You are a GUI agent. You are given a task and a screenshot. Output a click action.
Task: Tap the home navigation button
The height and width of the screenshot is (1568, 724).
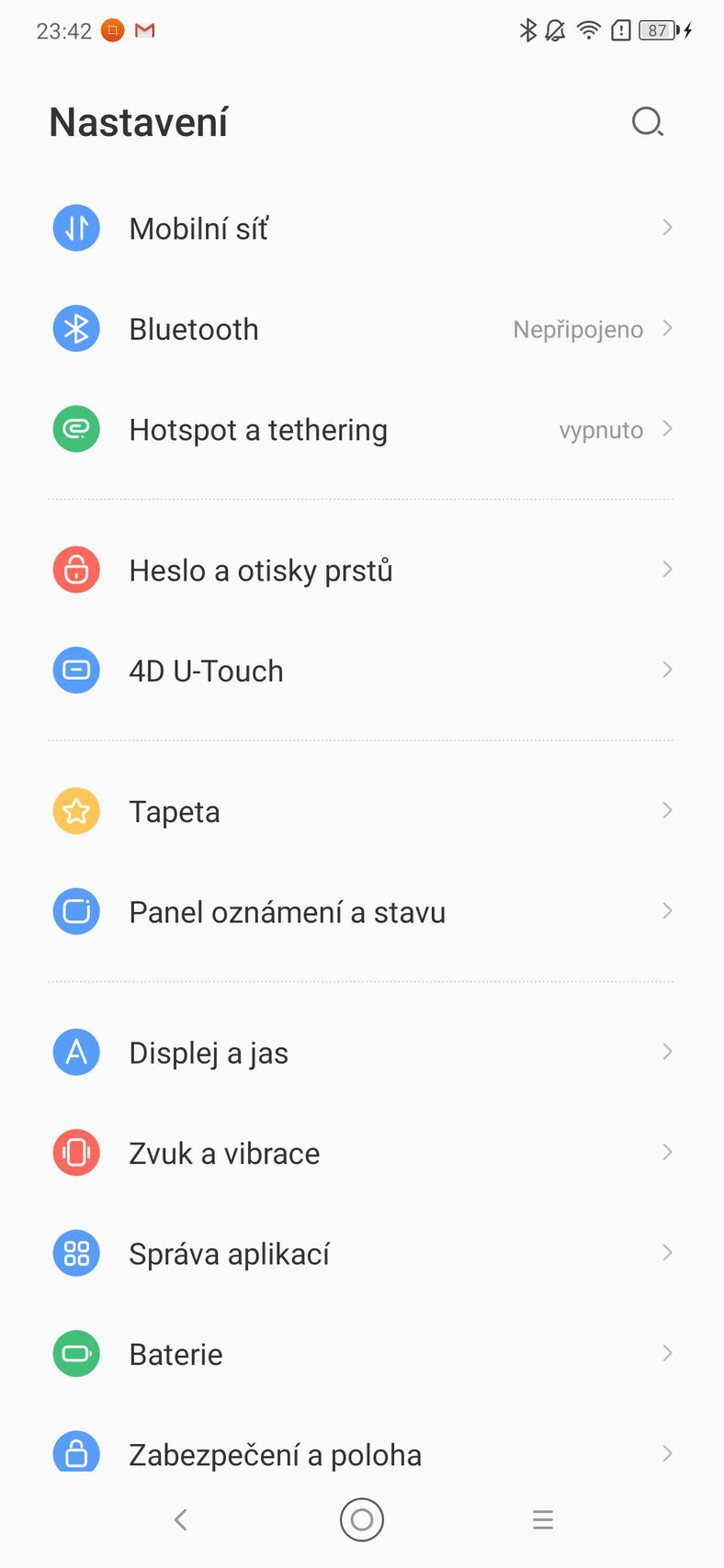tap(362, 1519)
